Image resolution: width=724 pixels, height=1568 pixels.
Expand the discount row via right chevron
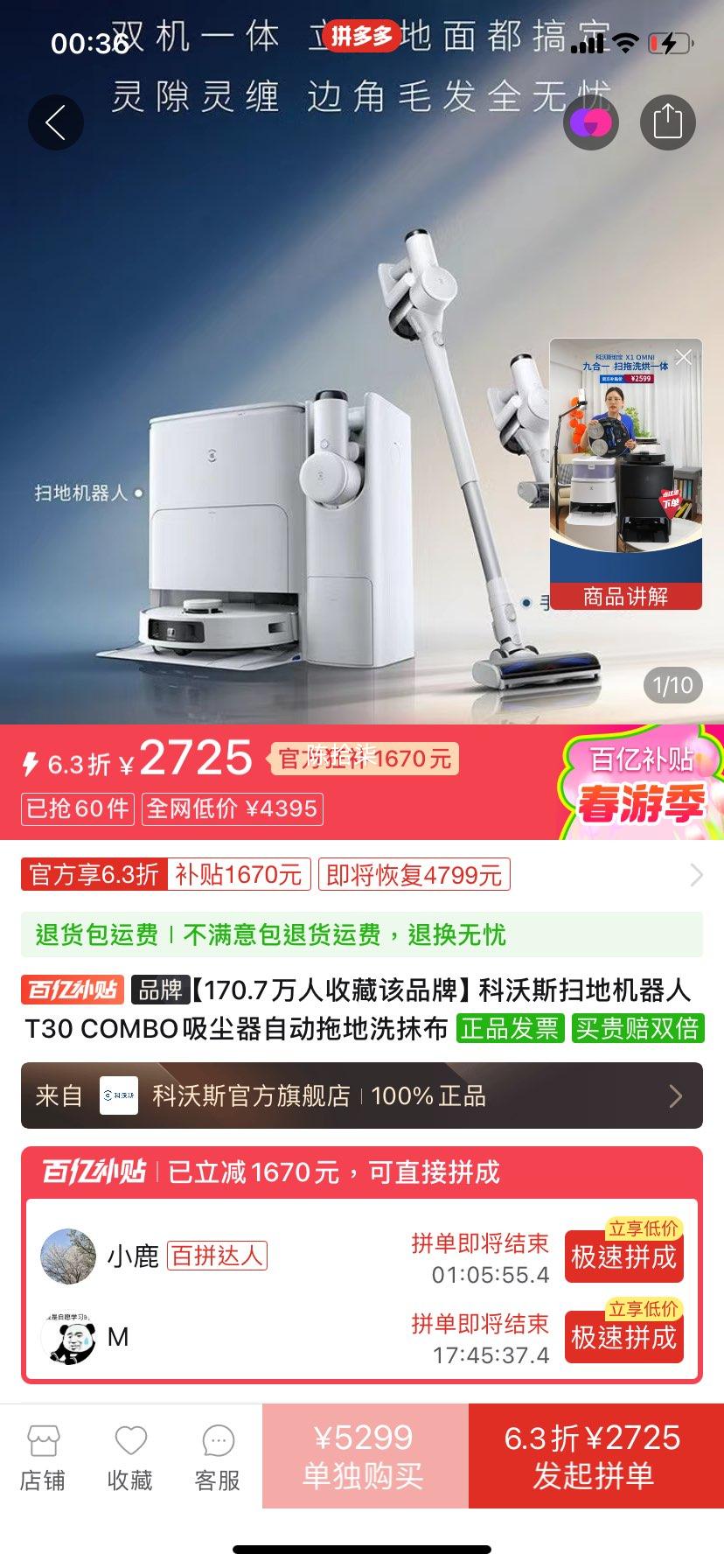pos(695,874)
